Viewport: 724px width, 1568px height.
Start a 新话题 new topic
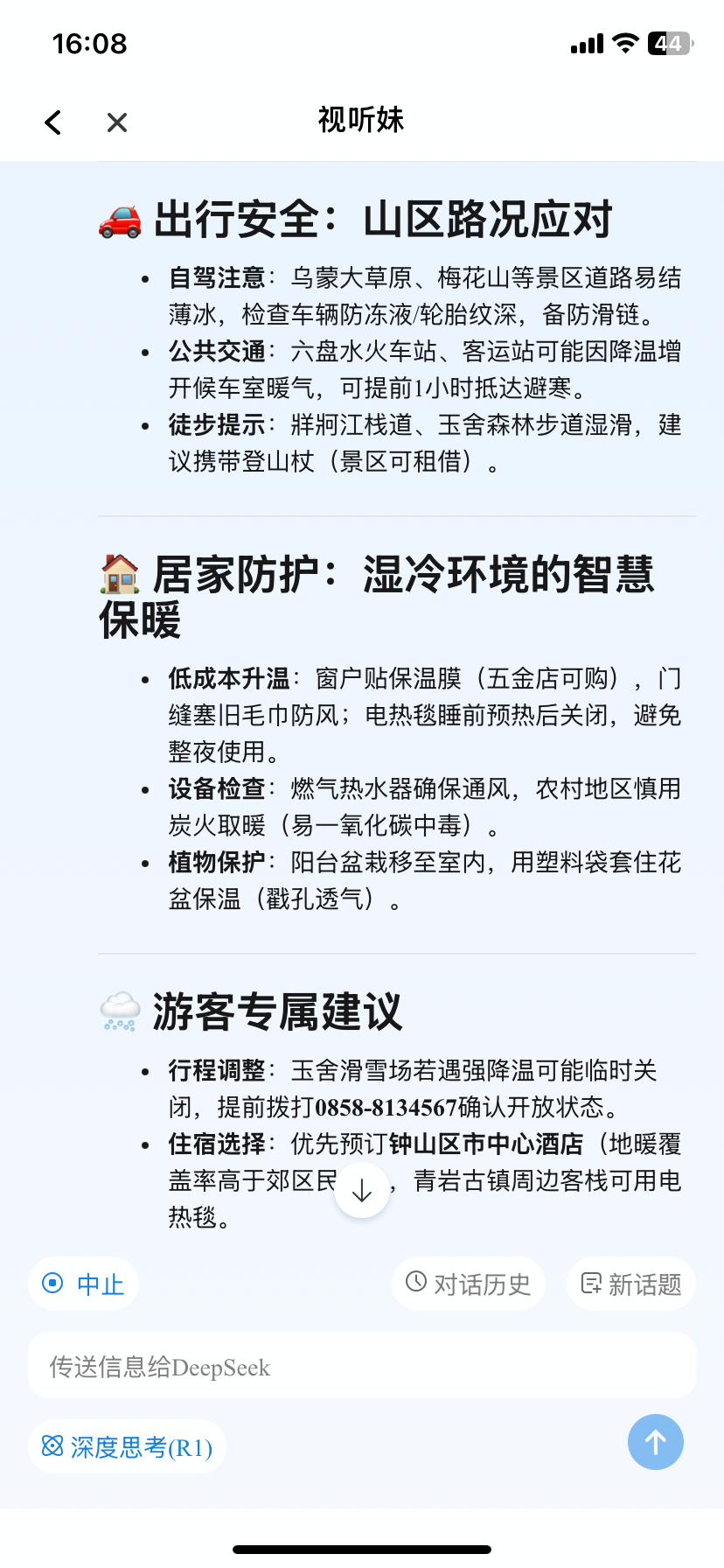pos(631,1284)
